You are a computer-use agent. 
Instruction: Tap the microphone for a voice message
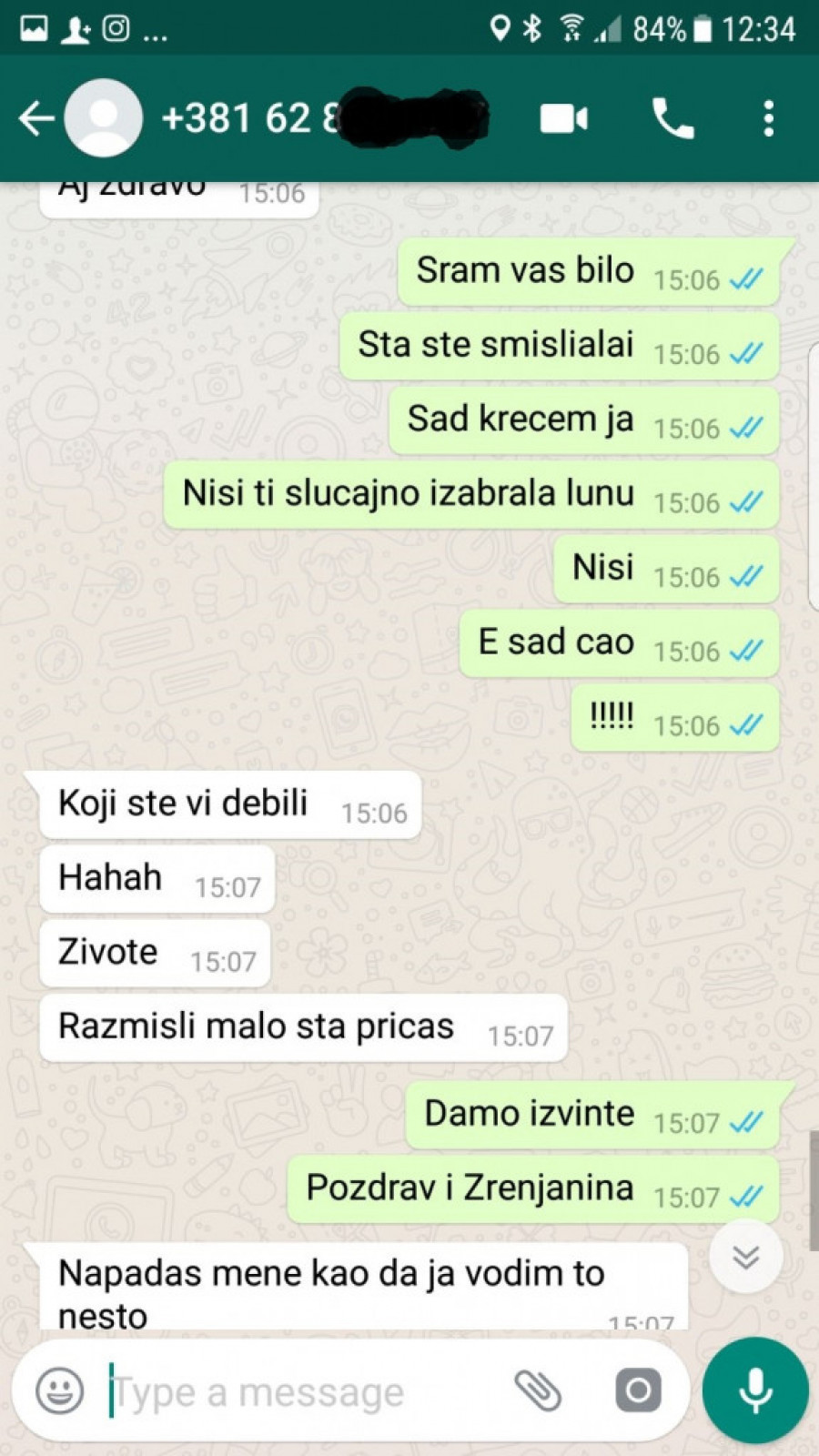[x=755, y=1390]
